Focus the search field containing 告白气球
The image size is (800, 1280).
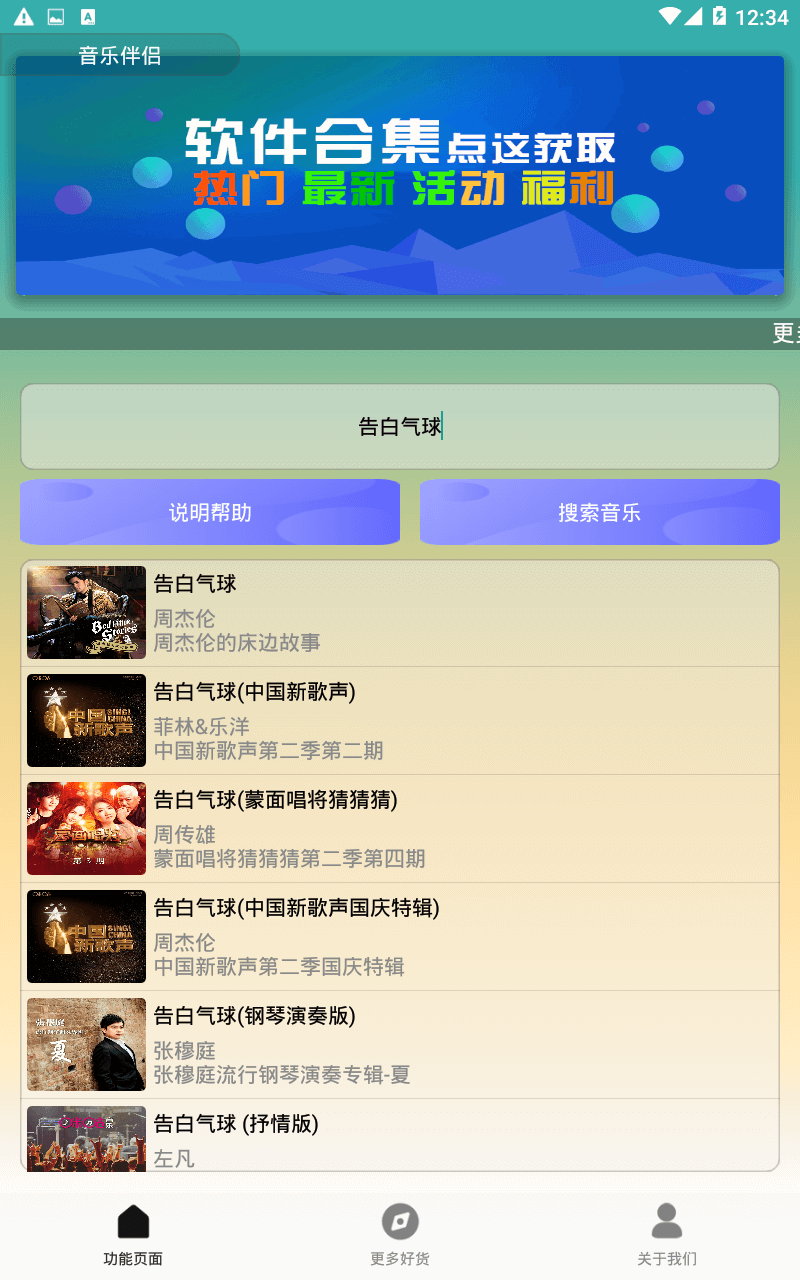[x=400, y=427]
